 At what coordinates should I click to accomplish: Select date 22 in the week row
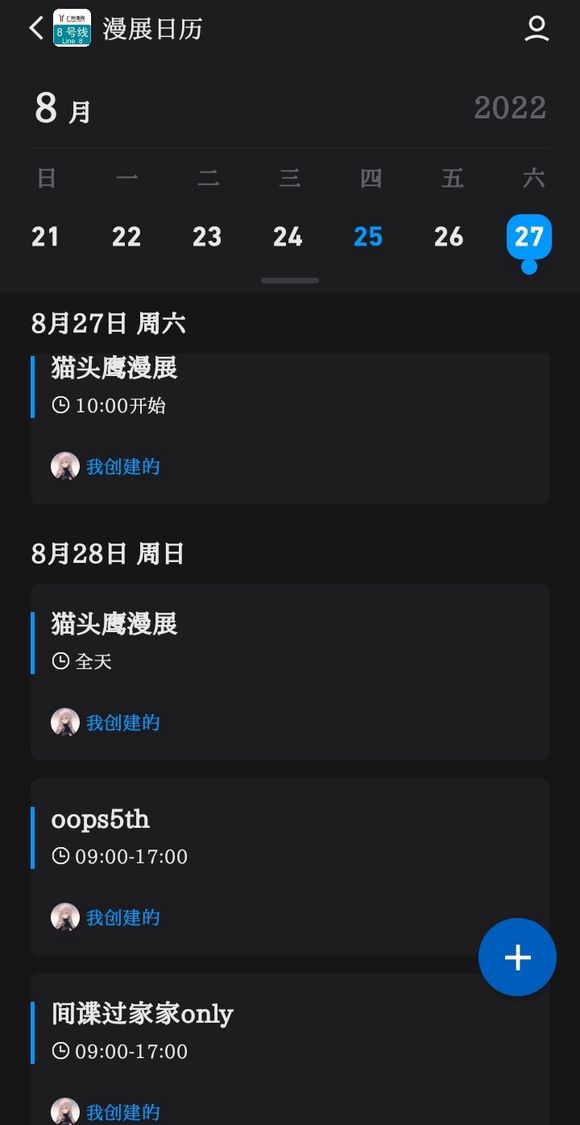pyautogui.click(x=126, y=236)
